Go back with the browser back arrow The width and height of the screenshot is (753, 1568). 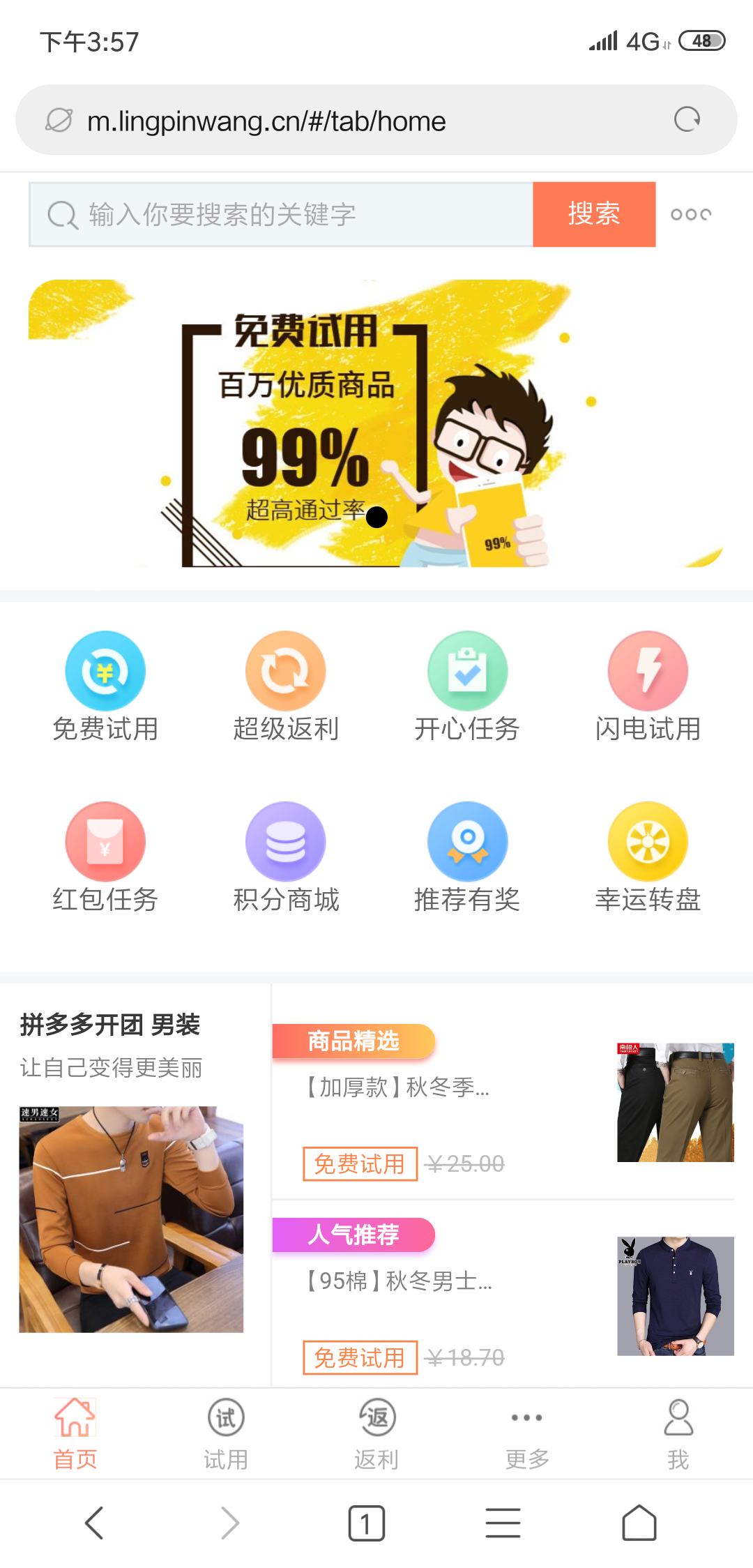point(94,1523)
